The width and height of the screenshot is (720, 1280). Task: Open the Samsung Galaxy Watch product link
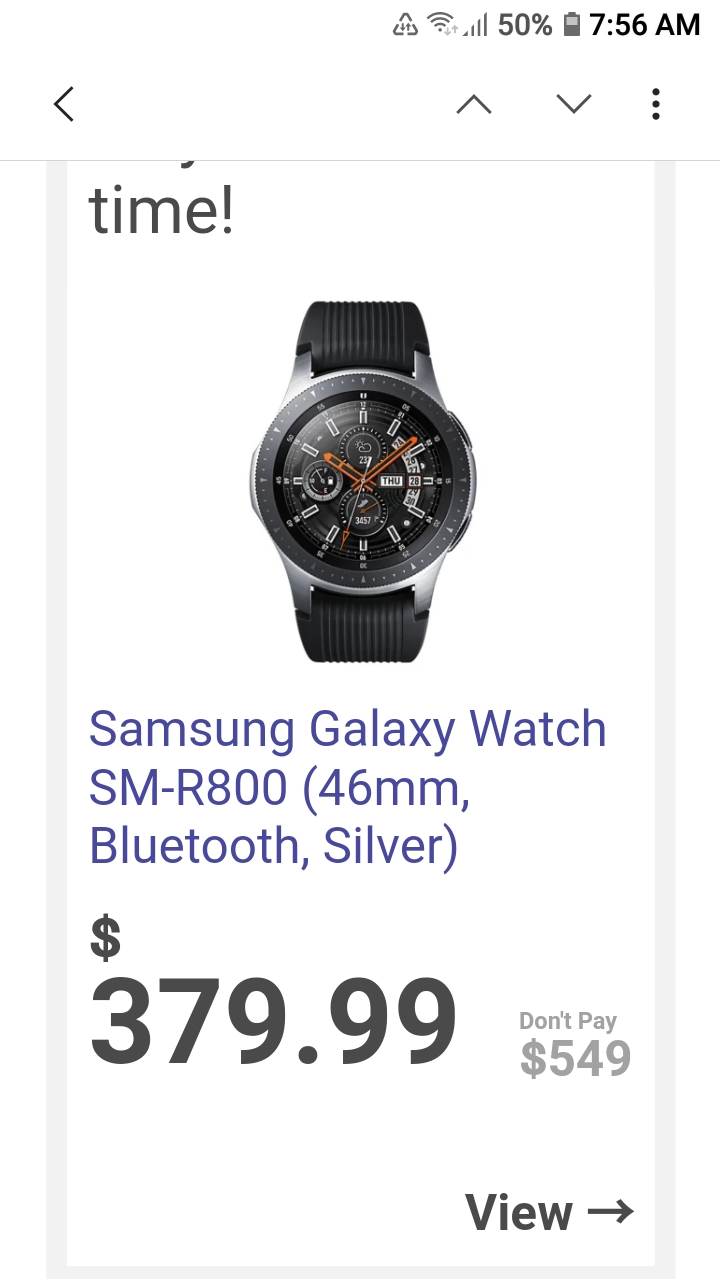tap(347, 786)
